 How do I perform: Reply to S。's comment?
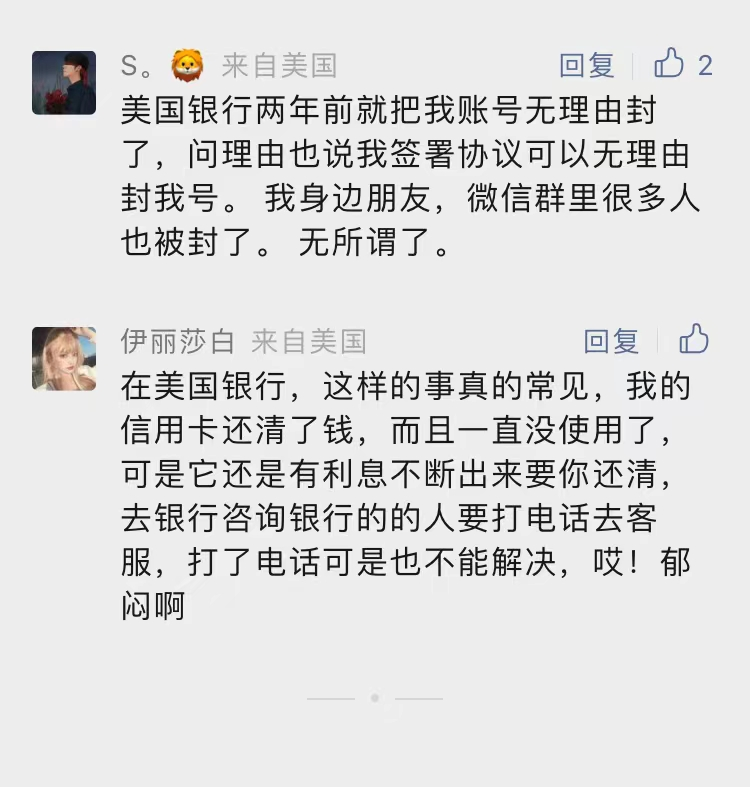(x=586, y=66)
